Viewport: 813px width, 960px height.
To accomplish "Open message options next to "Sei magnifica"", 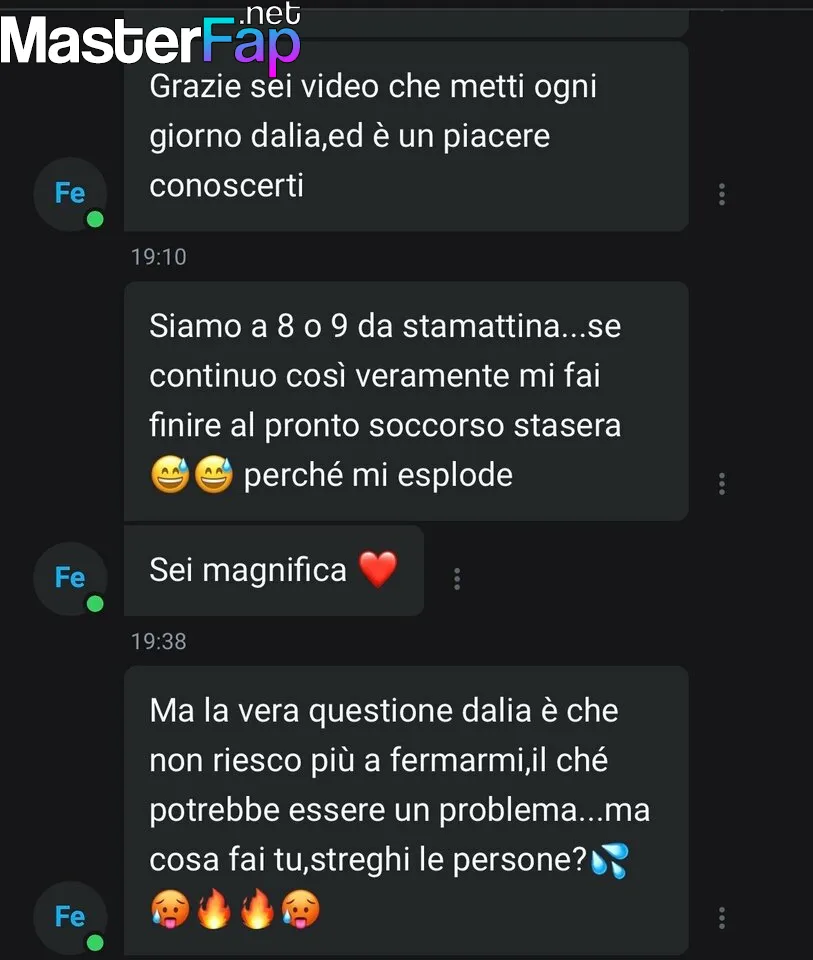I will [x=457, y=578].
